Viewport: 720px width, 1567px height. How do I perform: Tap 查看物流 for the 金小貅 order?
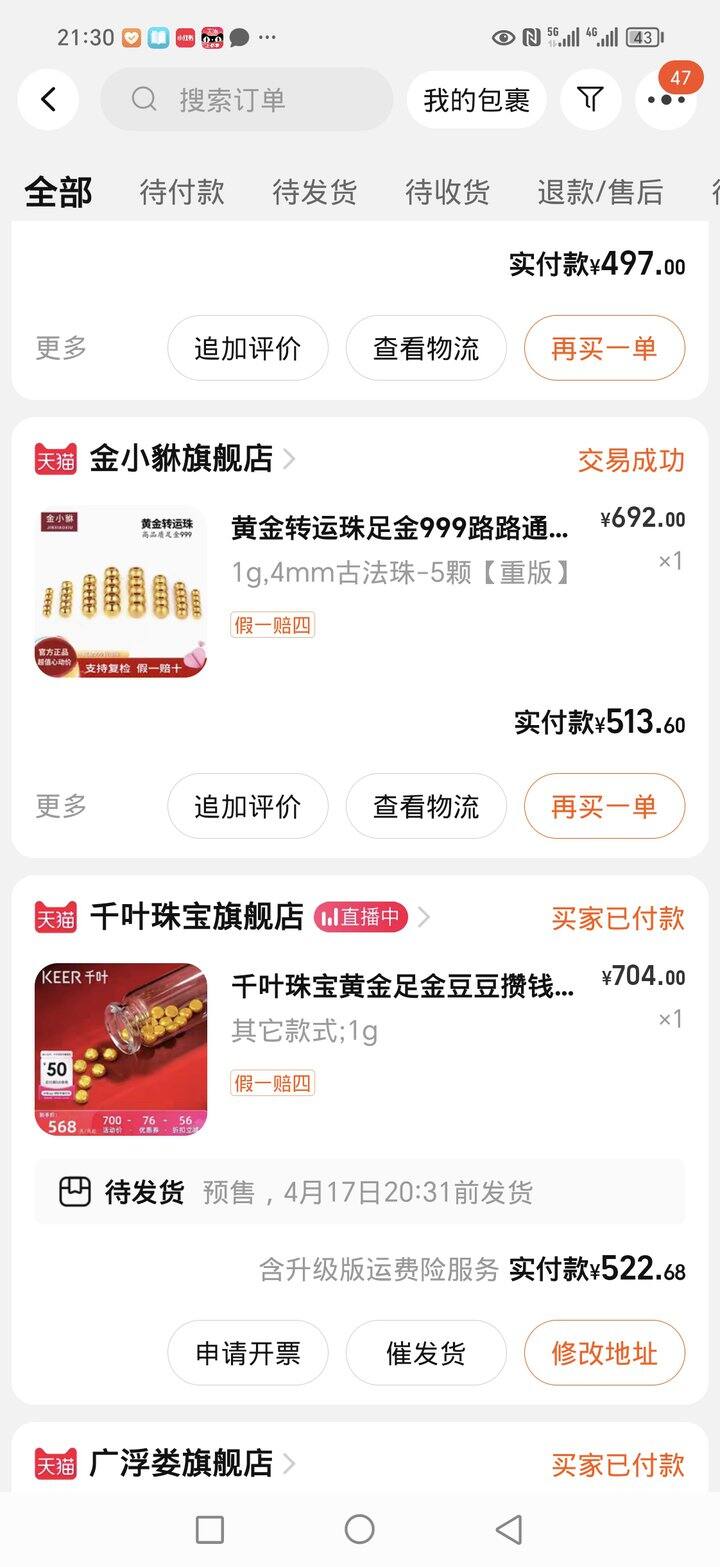point(426,806)
